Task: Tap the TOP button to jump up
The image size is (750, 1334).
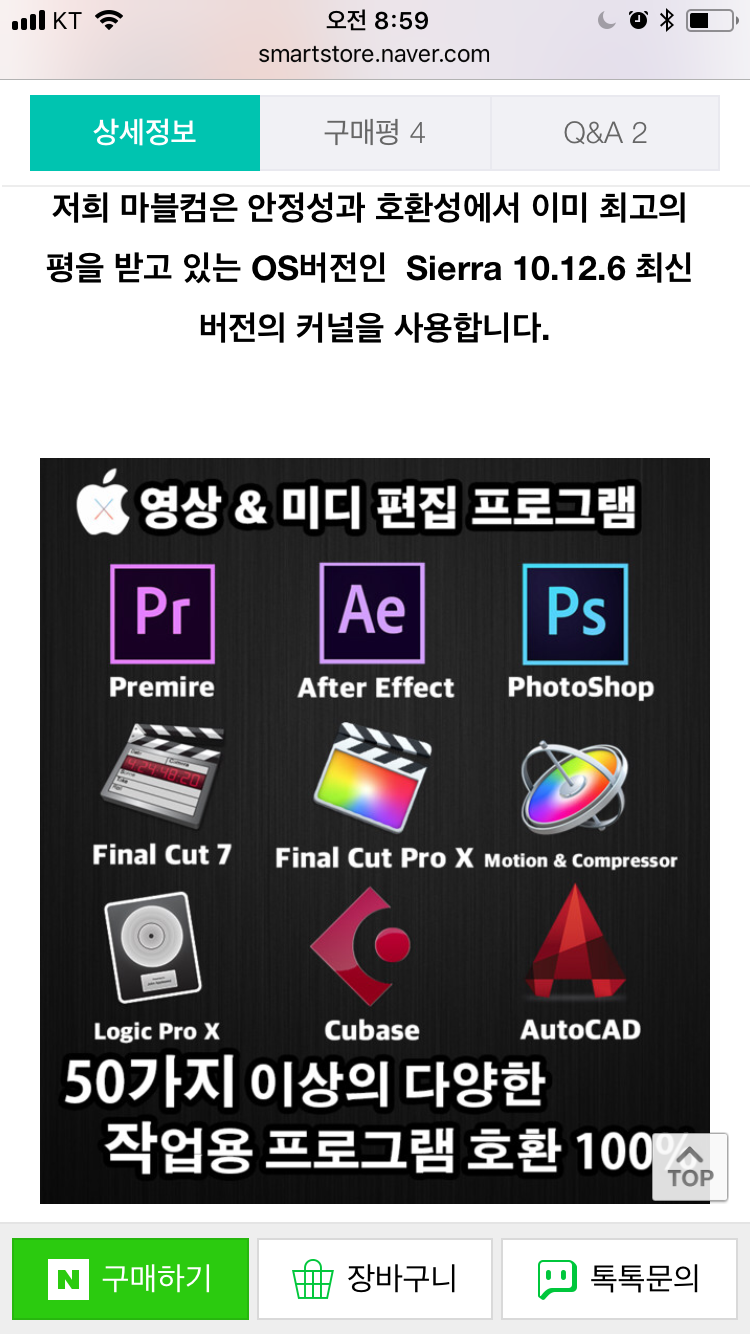Action: point(690,1166)
